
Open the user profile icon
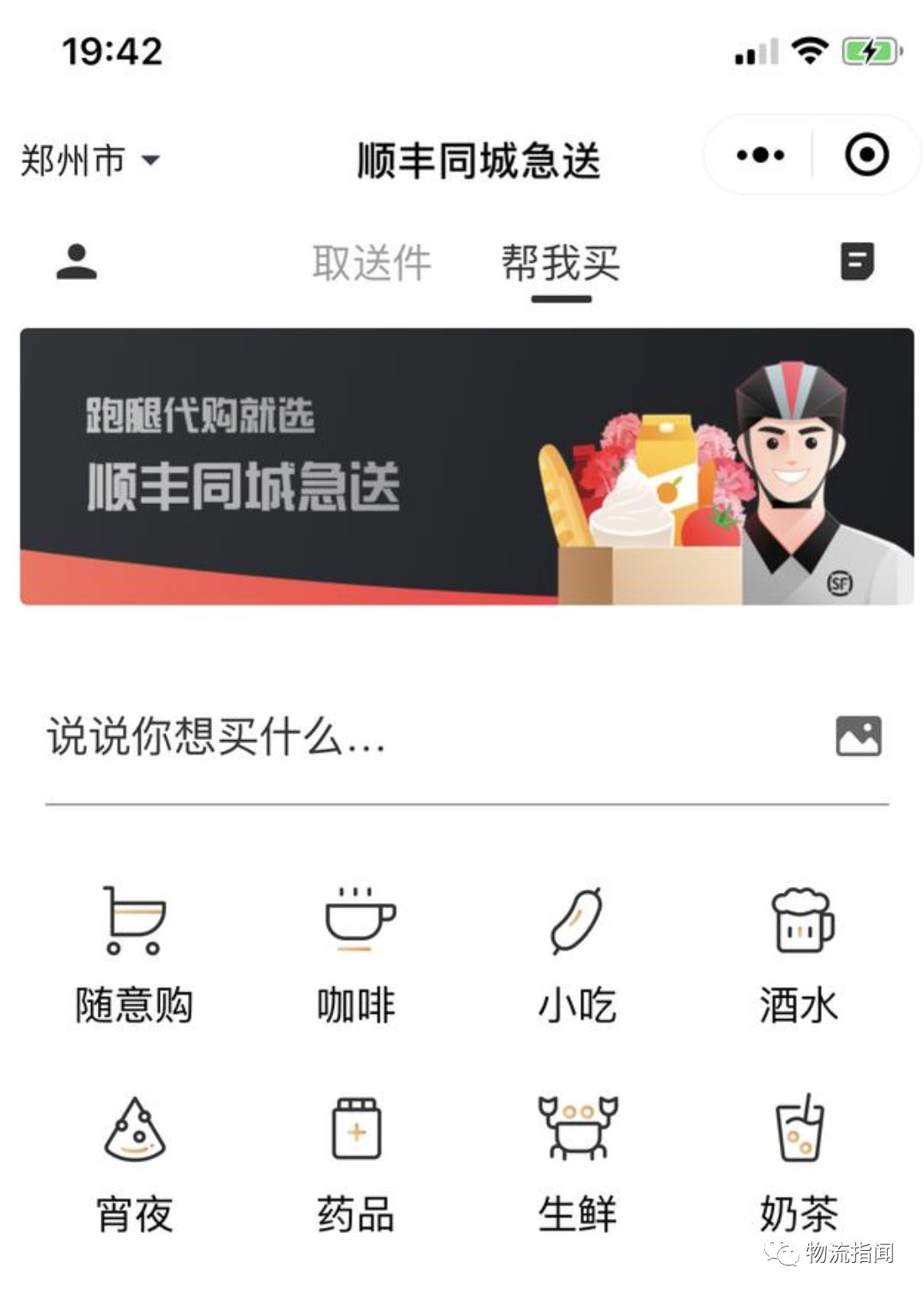click(76, 262)
